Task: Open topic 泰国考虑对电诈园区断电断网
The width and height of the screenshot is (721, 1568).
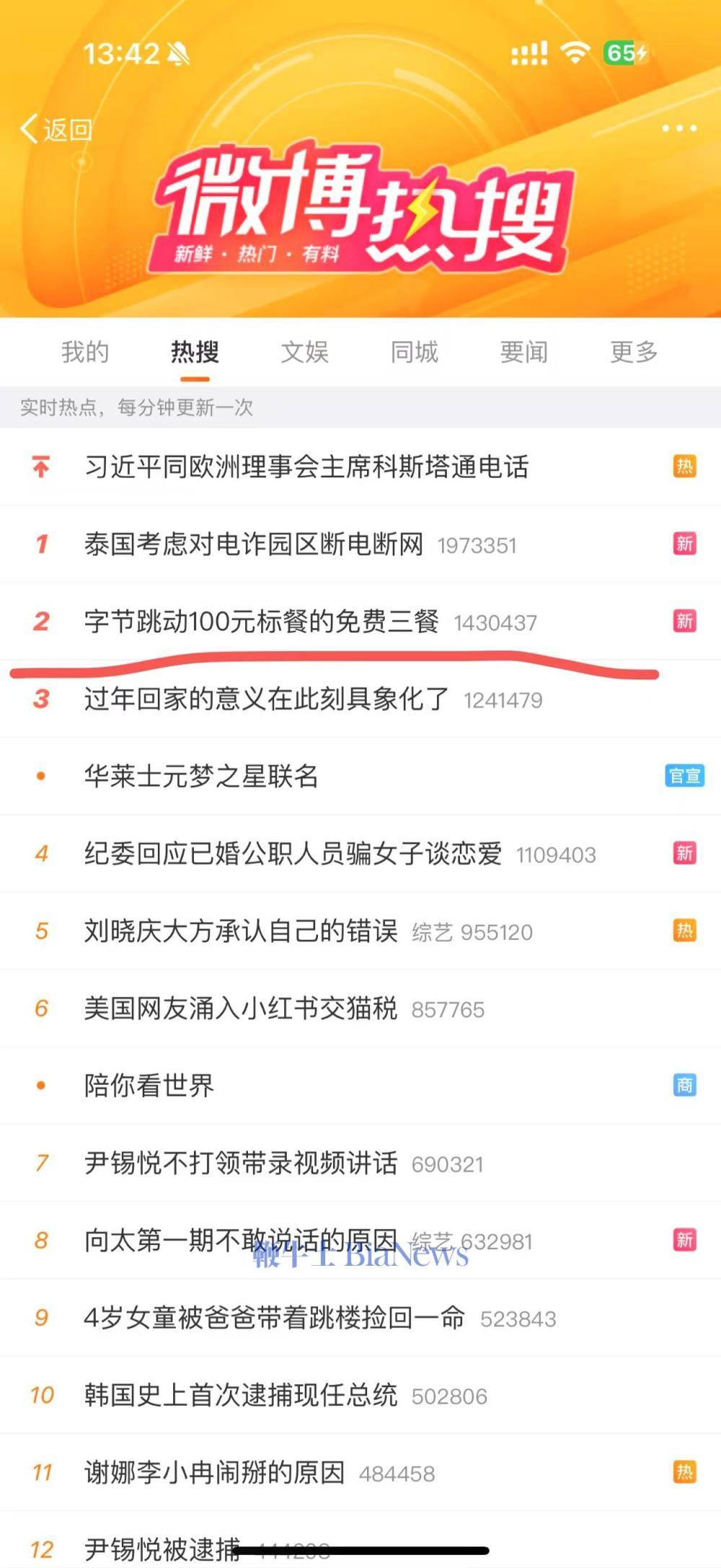Action: click(254, 544)
